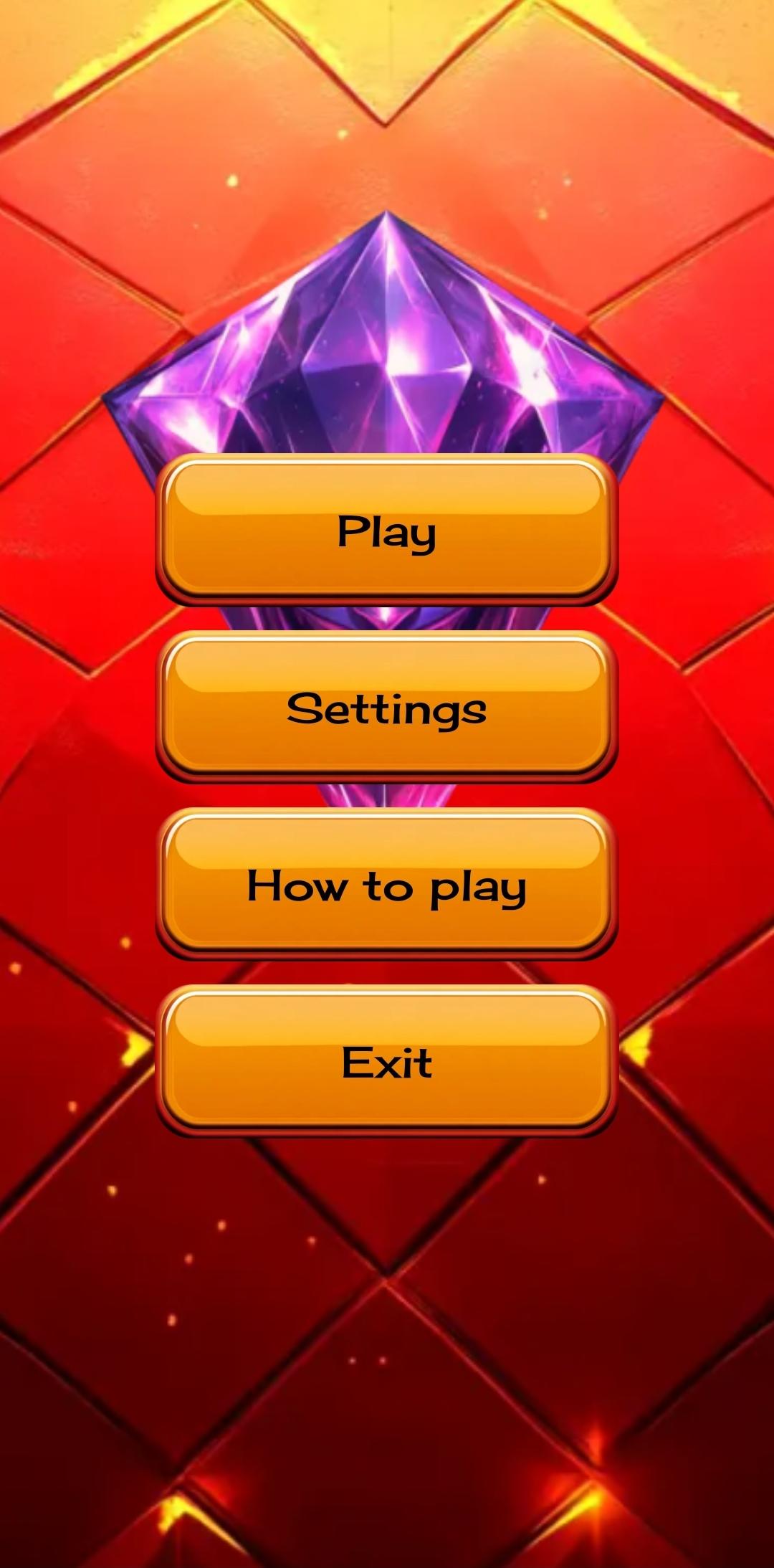Image resolution: width=774 pixels, height=1568 pixels.
Task: Tap Exit to quit the game
Action: [x=386, y=1061]
